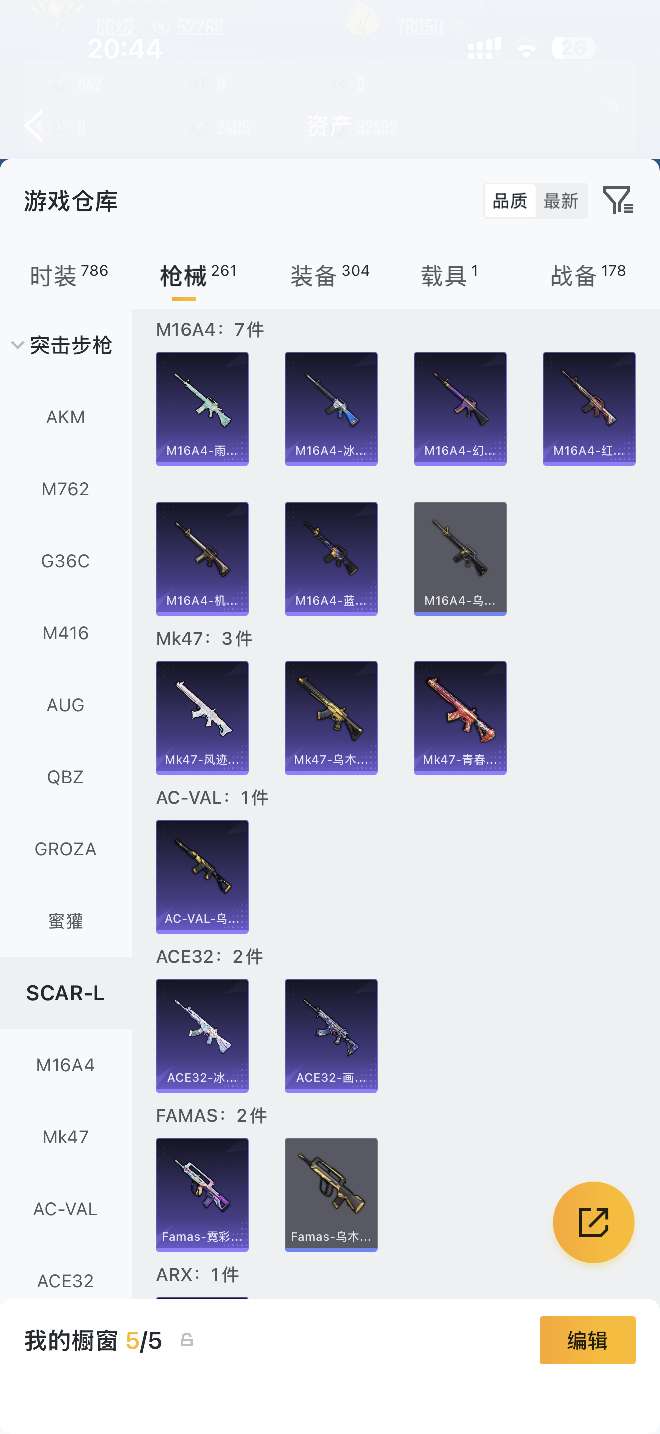View the ACE32-冰 skin
The height and width of the screenshot is (1434, 660).
click(x=202, y=1035)
